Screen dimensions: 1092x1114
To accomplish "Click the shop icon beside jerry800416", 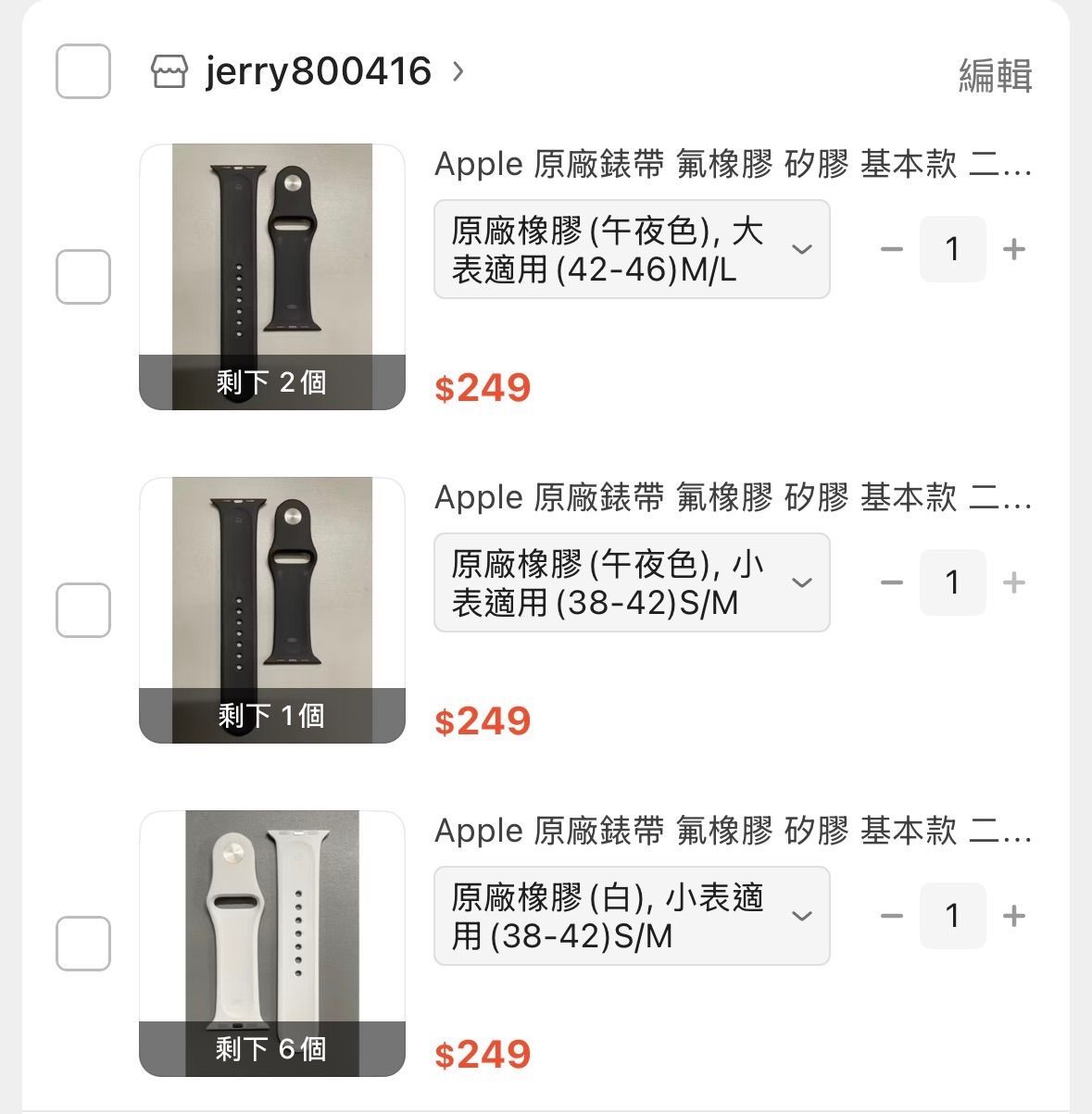I will pyautogui.click(x=172, y=71).
